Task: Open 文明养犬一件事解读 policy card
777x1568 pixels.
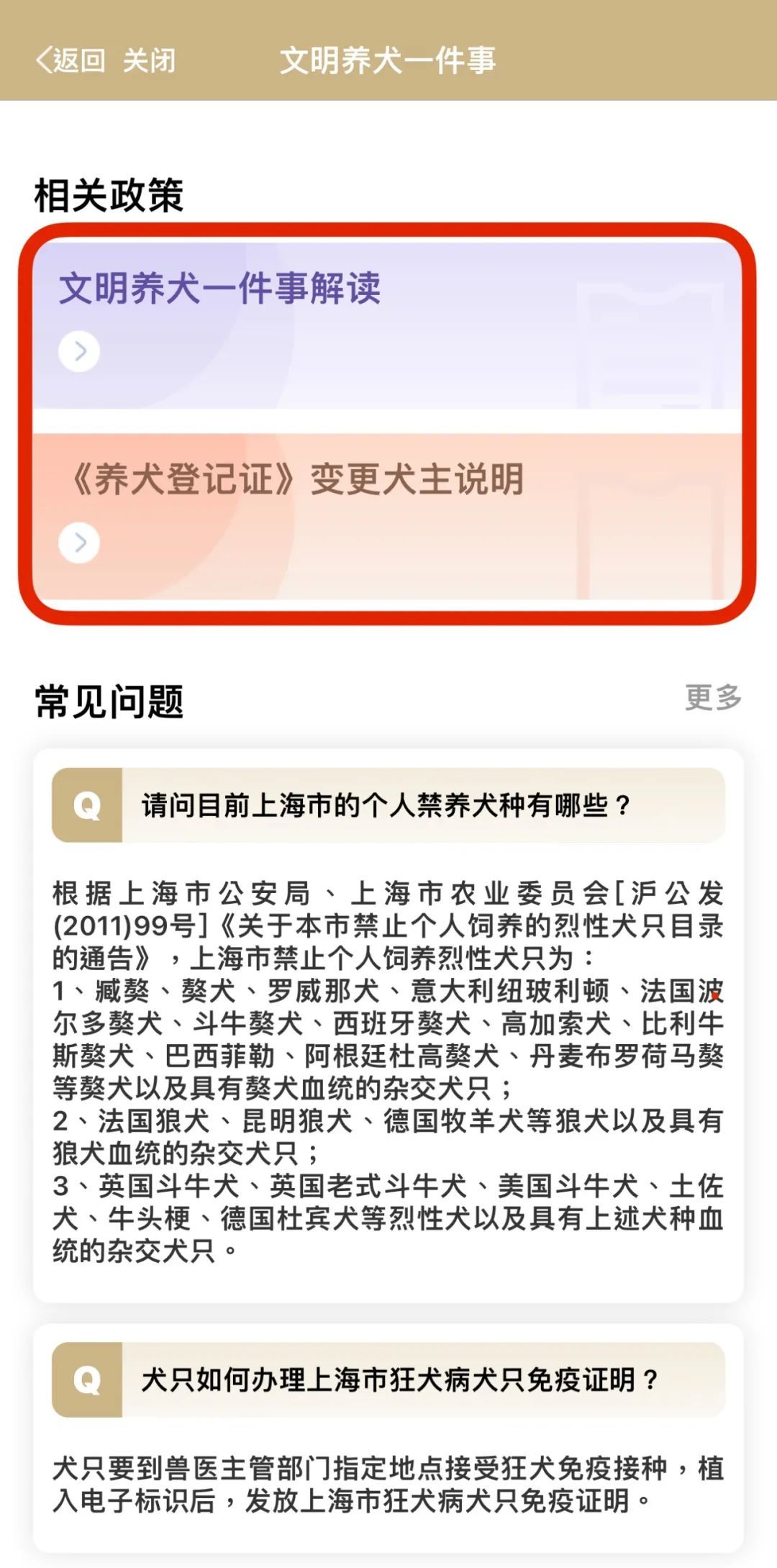Action: coord(386,325)
